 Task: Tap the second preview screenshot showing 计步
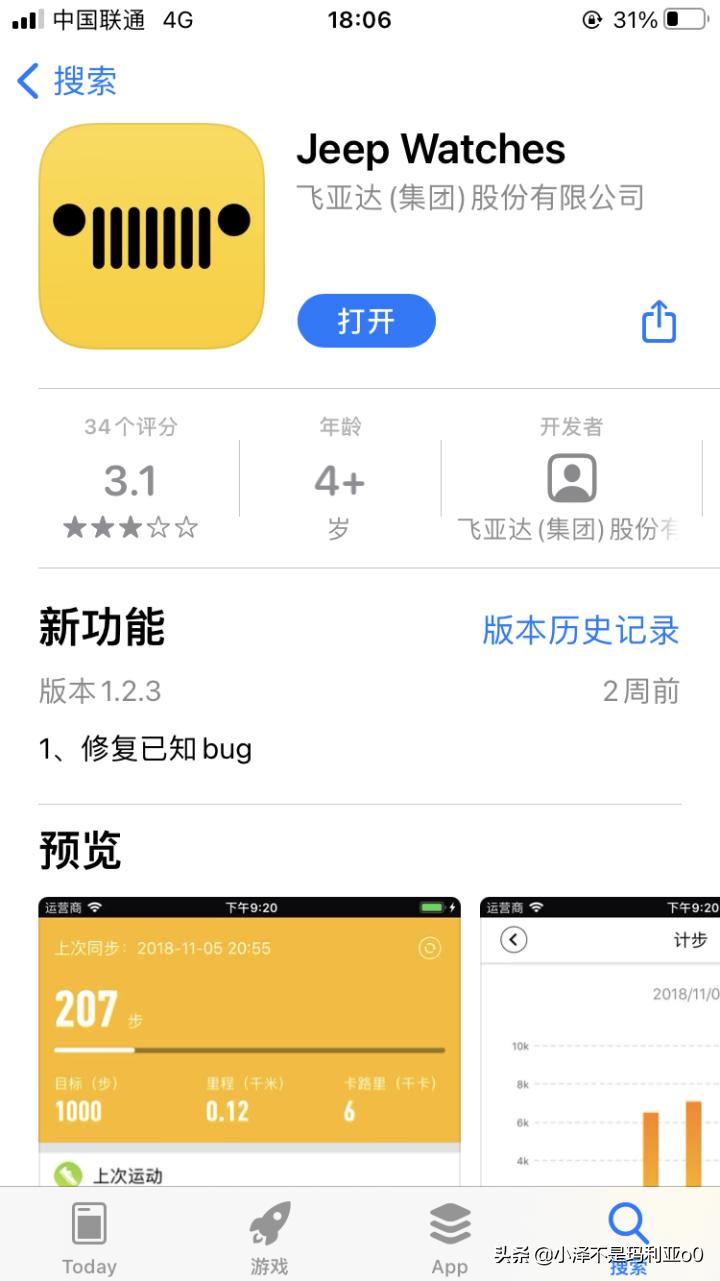[x=598, y=1040]
